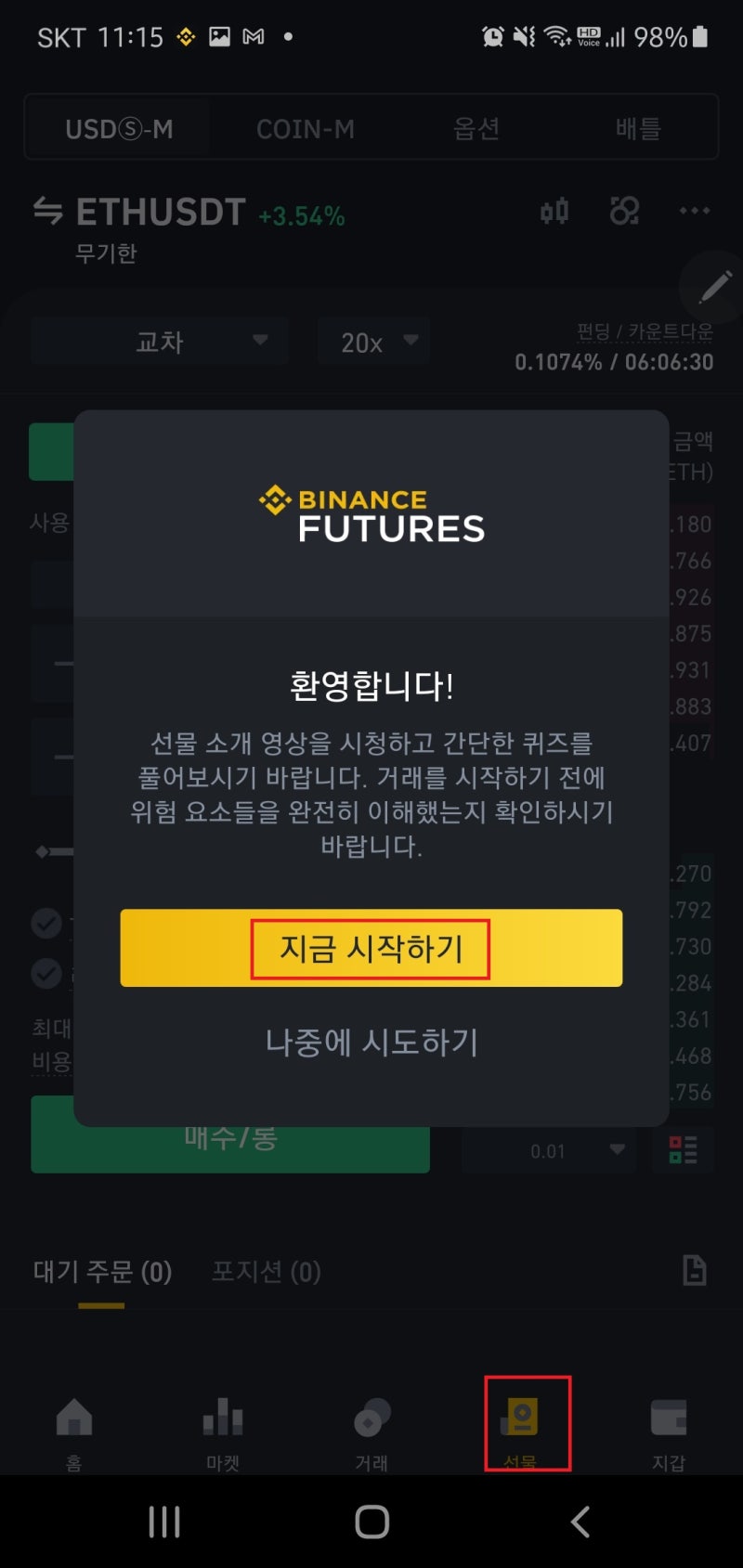Image resolution: width=743 pixels, height=1568 pixels.
Task: Switch to the COIN-M tab
Action: tap(305, 128)
